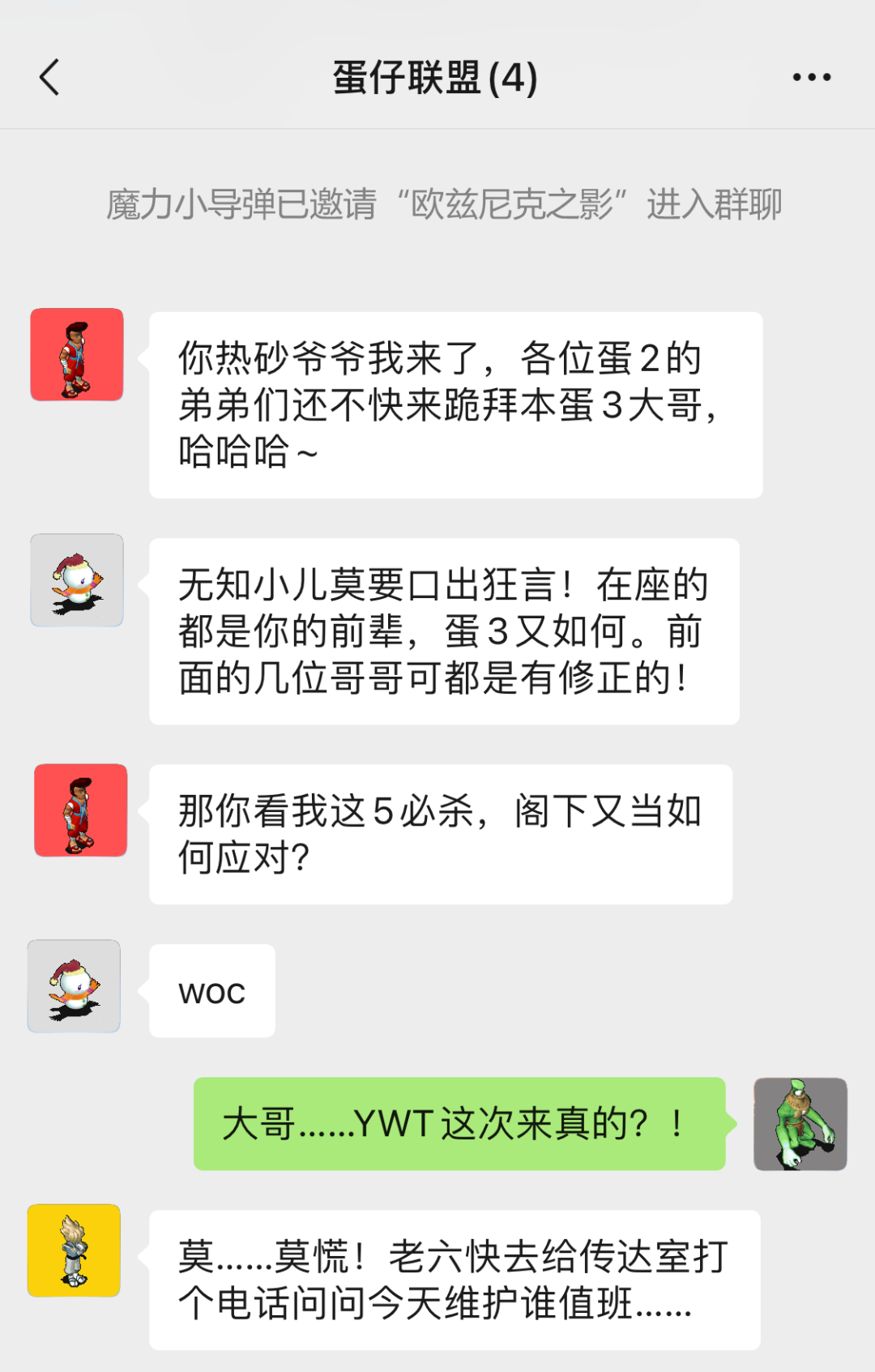Open the avatar beside the woc message
This screenshot has height=1372, width=875.
pyautogui.click(x=74, y=986)
